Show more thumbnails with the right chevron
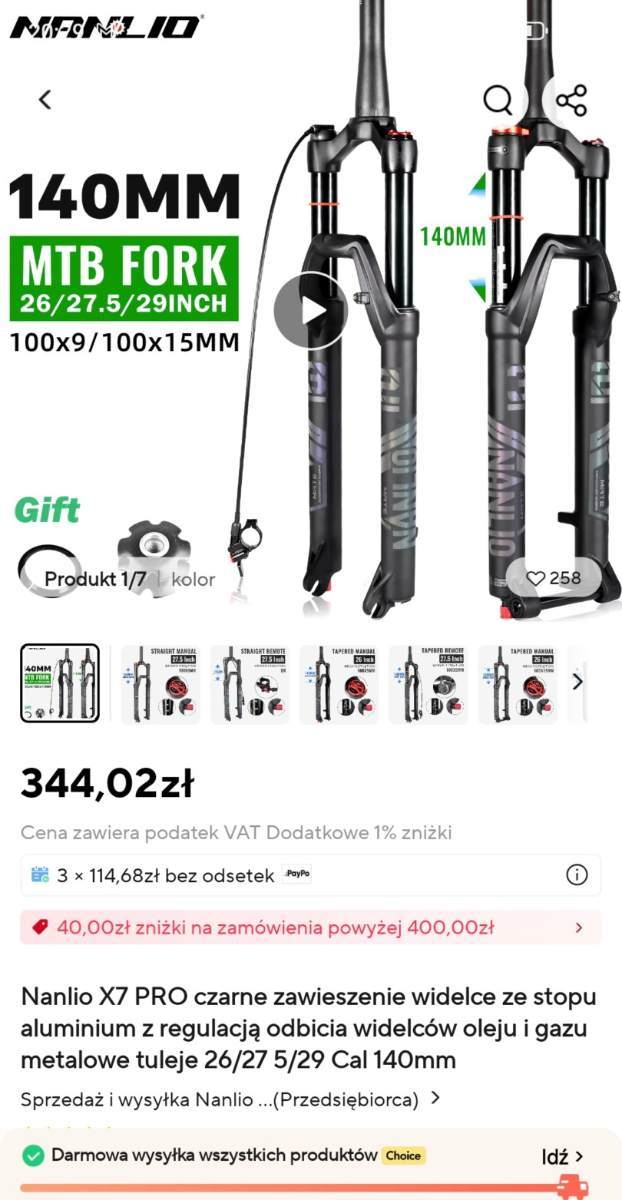This screenshot has width=622, height=1200. 577,682
